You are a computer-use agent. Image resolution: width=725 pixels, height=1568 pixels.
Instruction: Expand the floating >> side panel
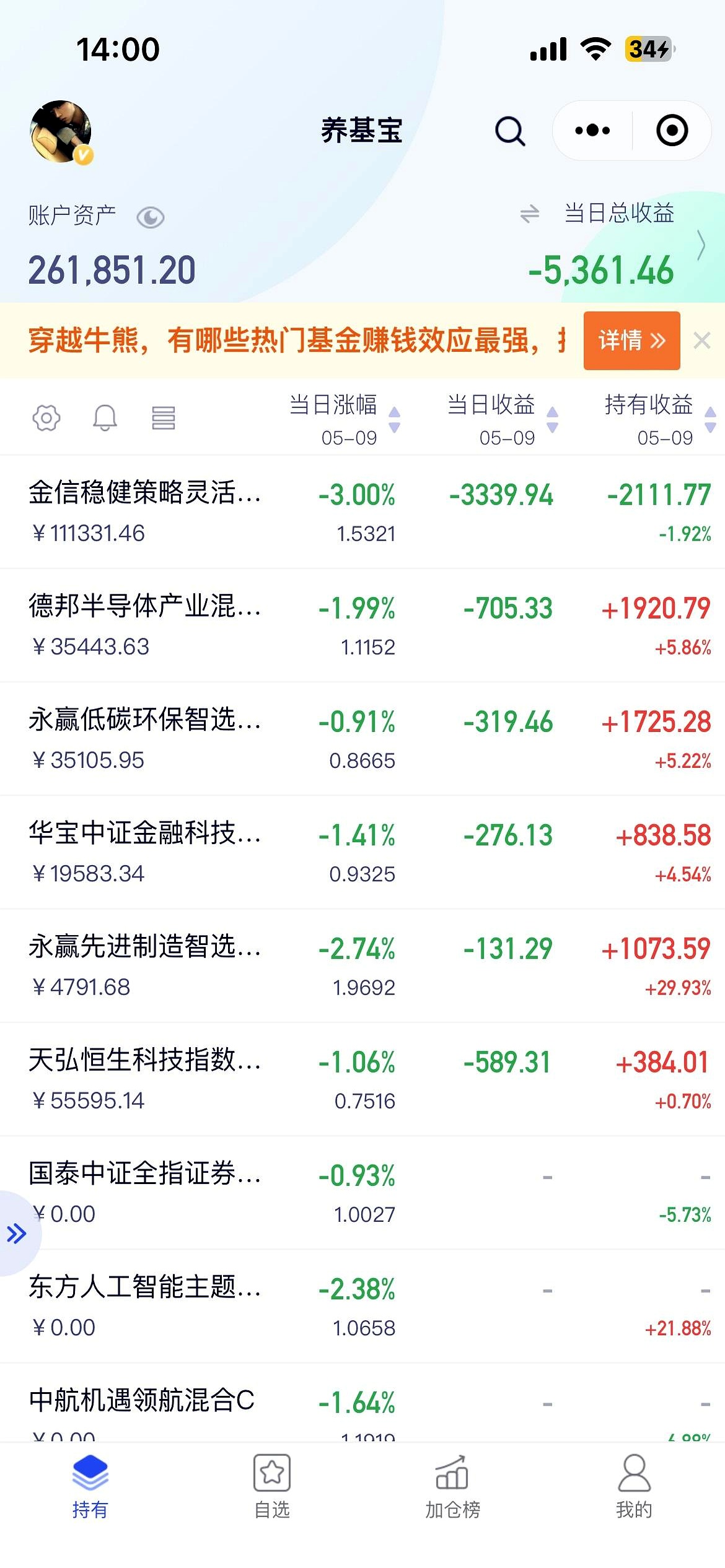click(17, 1234)
